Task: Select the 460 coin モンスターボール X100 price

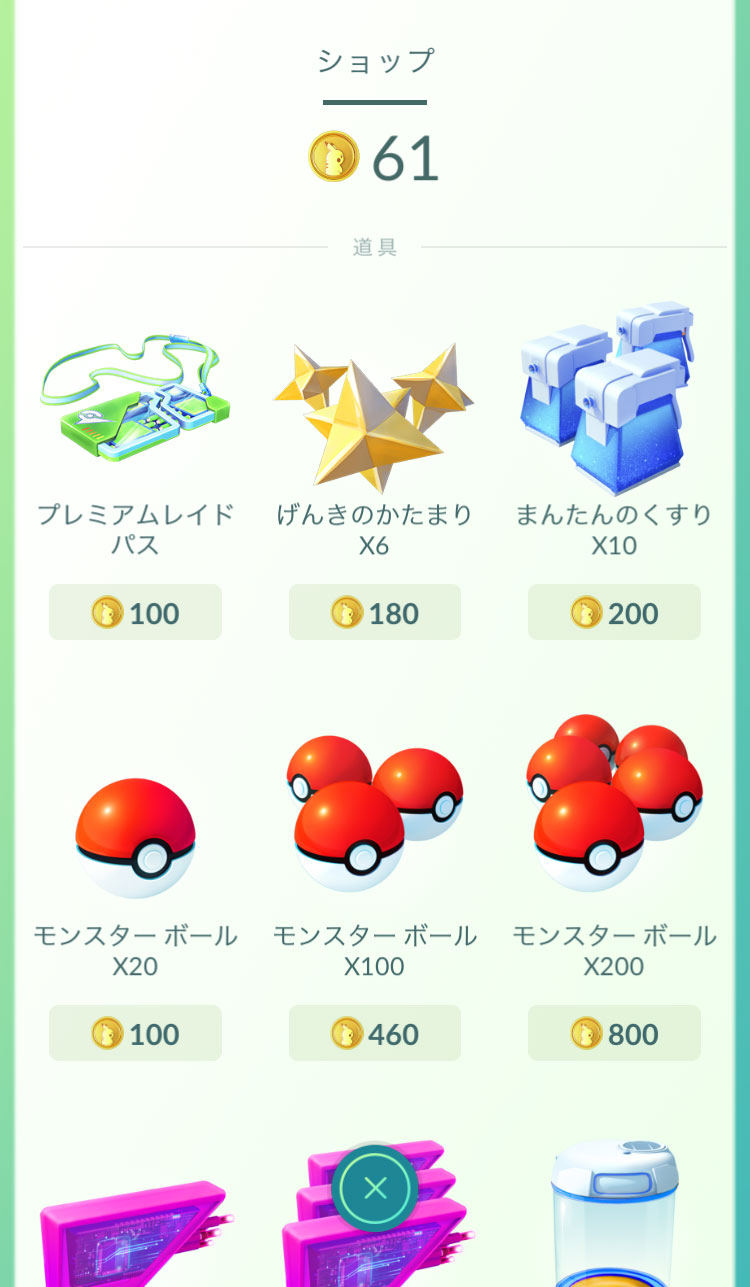Action: [x=375, y=1033]
